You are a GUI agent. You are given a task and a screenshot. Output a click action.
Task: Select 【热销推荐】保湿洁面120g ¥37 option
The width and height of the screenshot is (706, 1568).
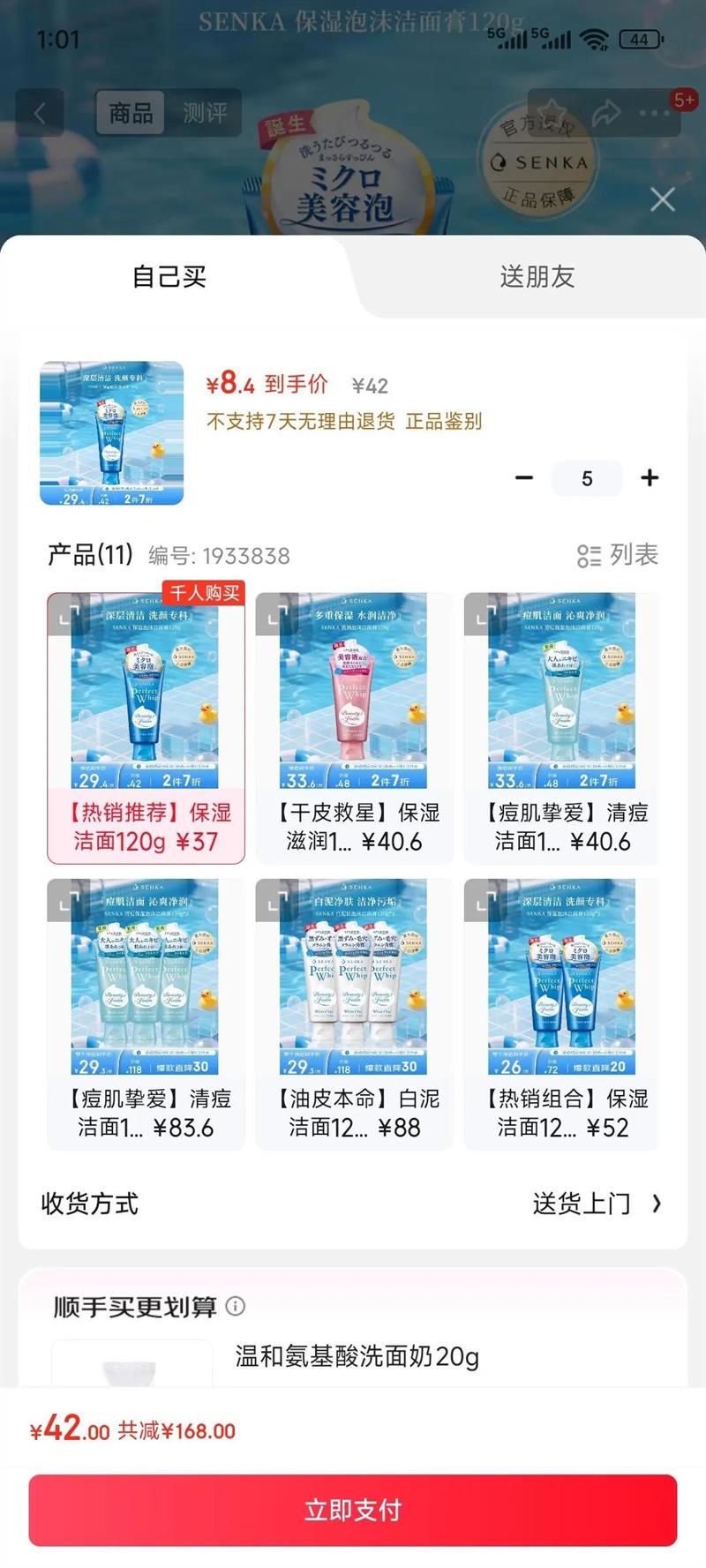[x=146, y=728]
